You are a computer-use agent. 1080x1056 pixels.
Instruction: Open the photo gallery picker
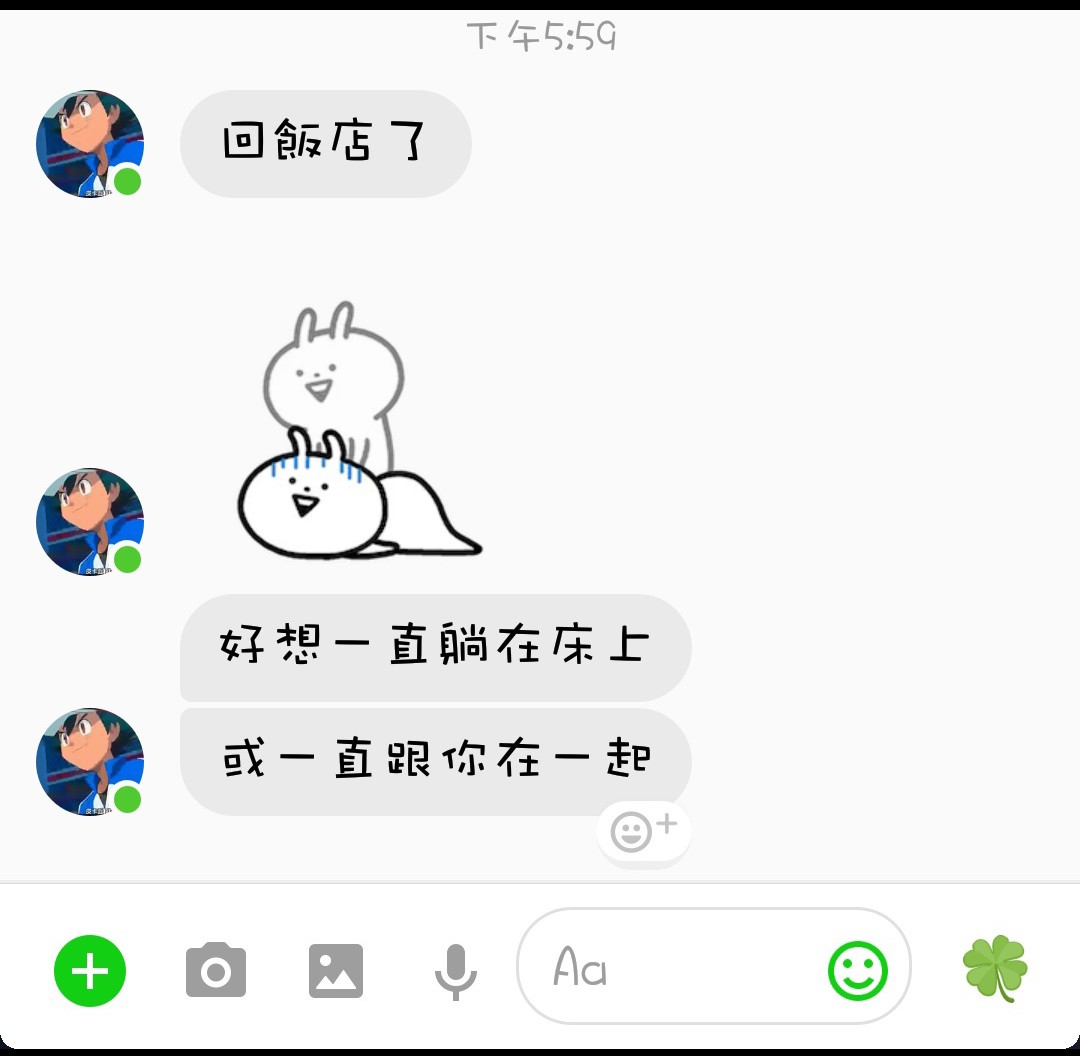(336, 970)
